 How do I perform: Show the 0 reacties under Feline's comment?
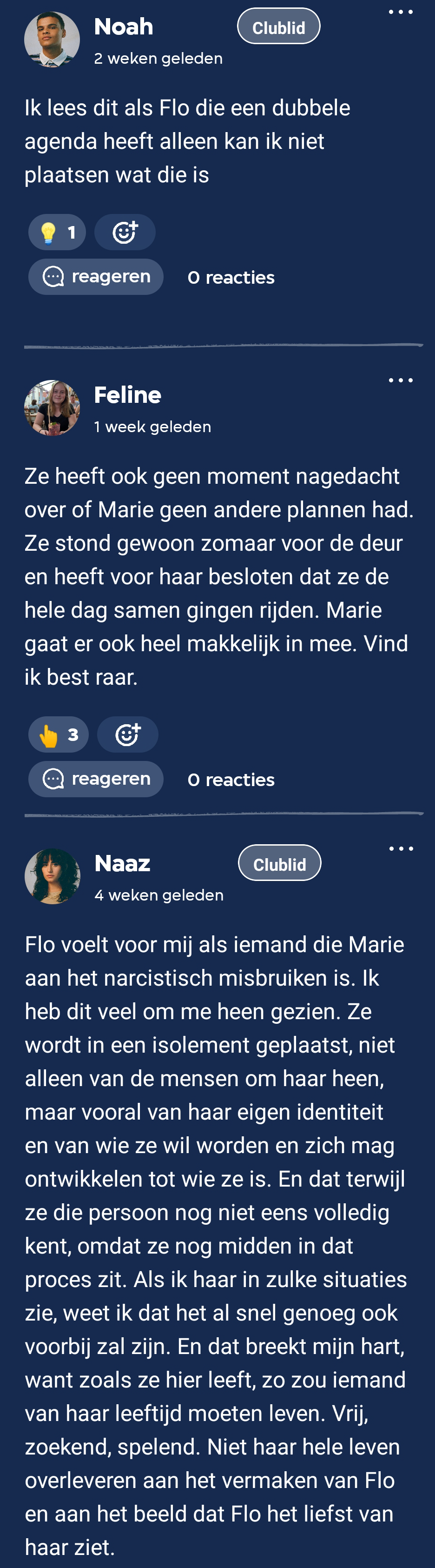(x=231, y=780)
